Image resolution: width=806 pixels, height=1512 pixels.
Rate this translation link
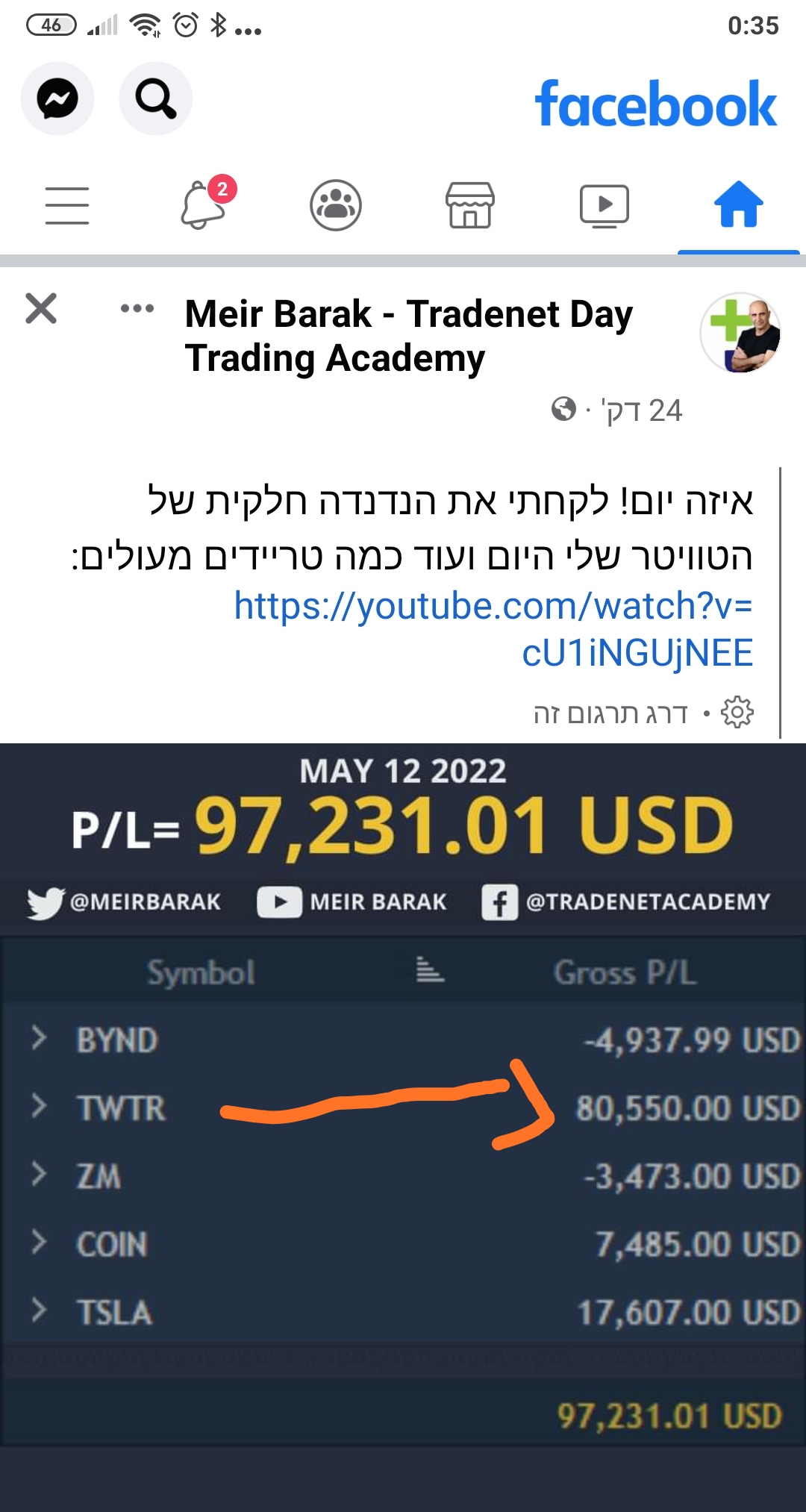pos(610,713)
